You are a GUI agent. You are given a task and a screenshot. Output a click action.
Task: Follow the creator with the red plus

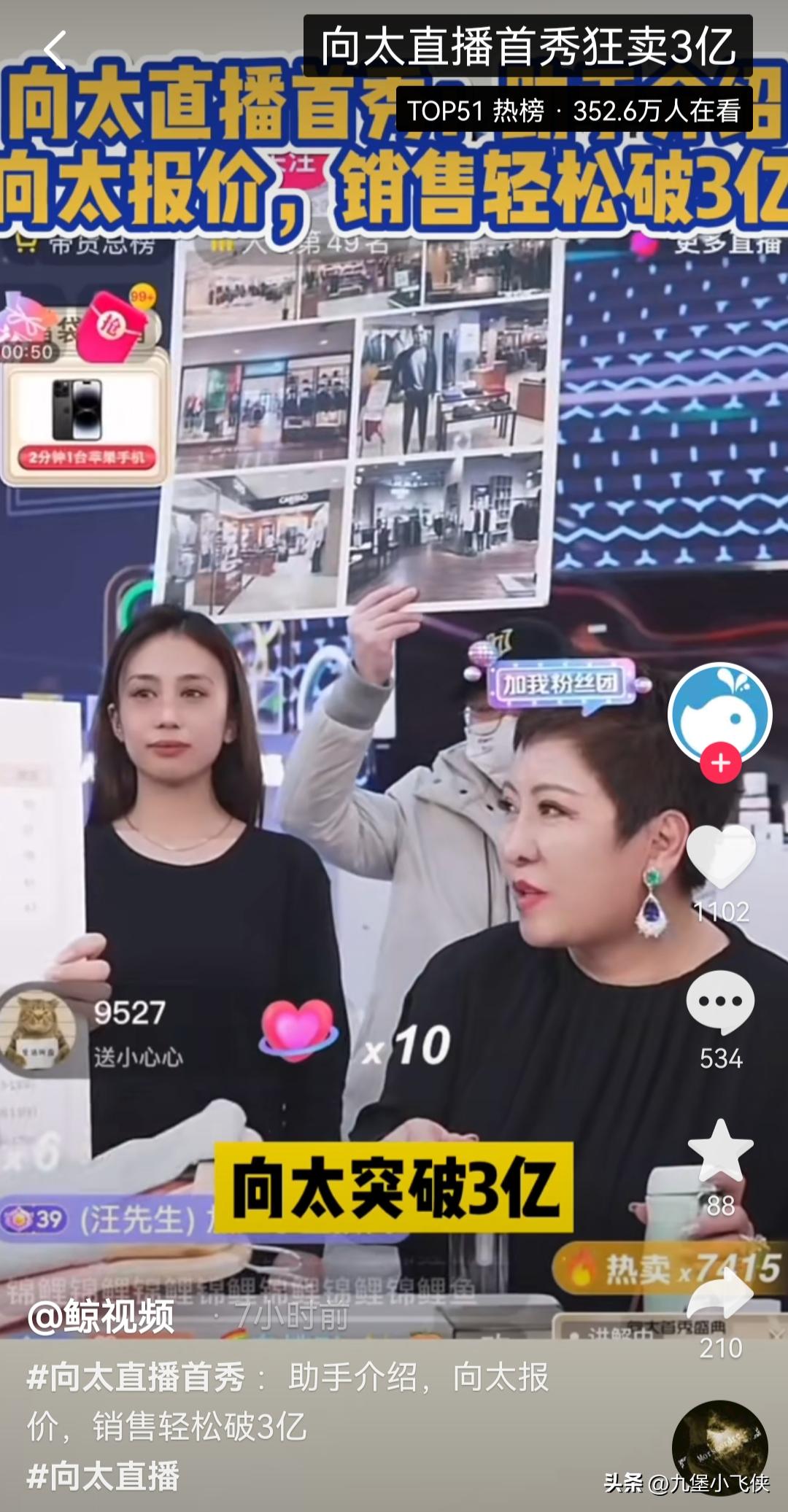(720, 763)
